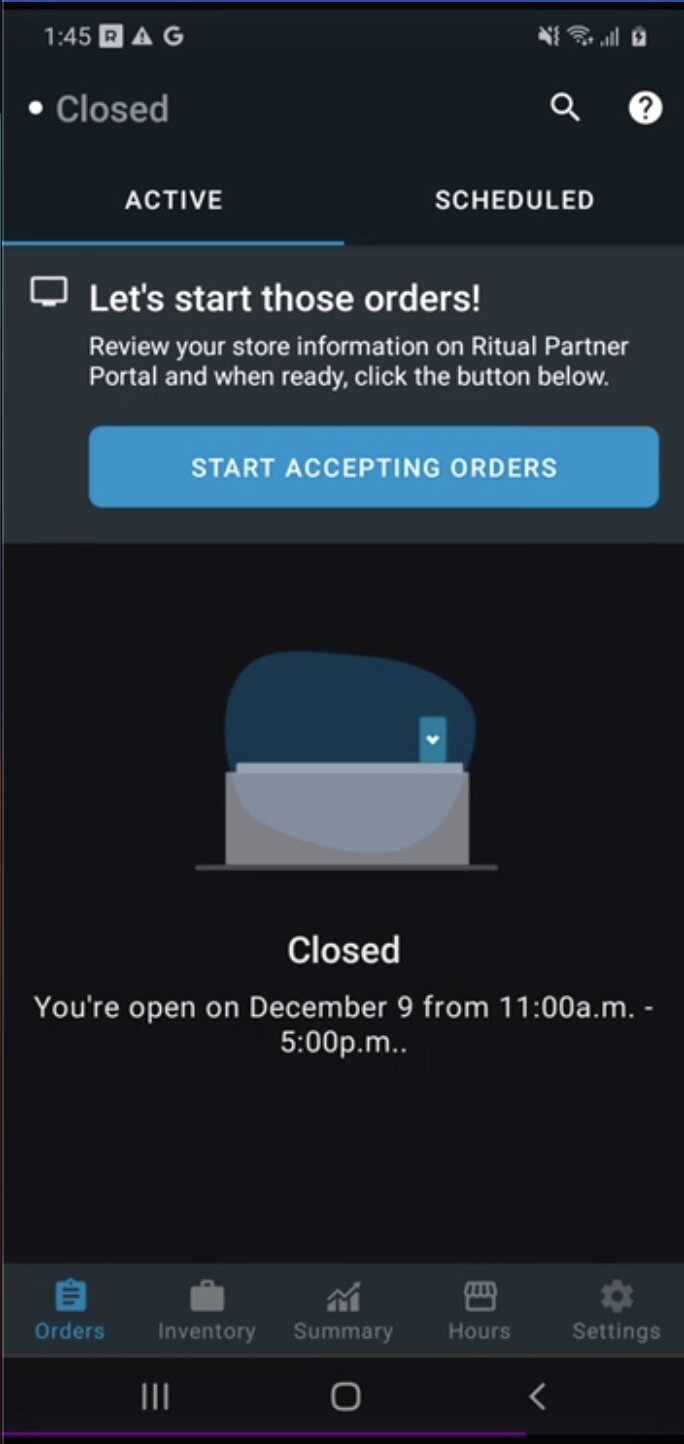Go to the system home screen

coord(345,1396)
